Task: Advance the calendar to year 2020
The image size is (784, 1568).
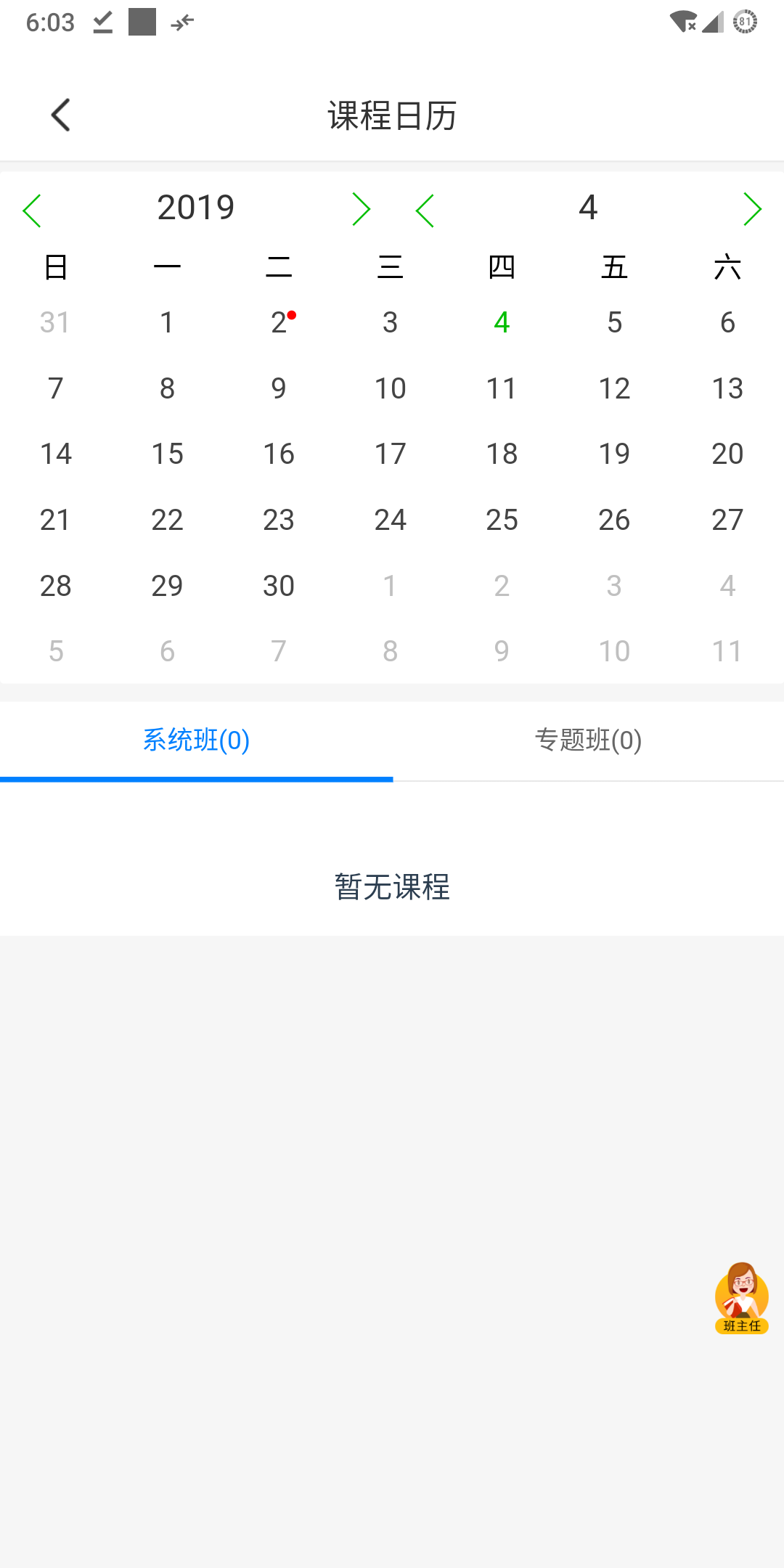Action: (x=361, y=208)
